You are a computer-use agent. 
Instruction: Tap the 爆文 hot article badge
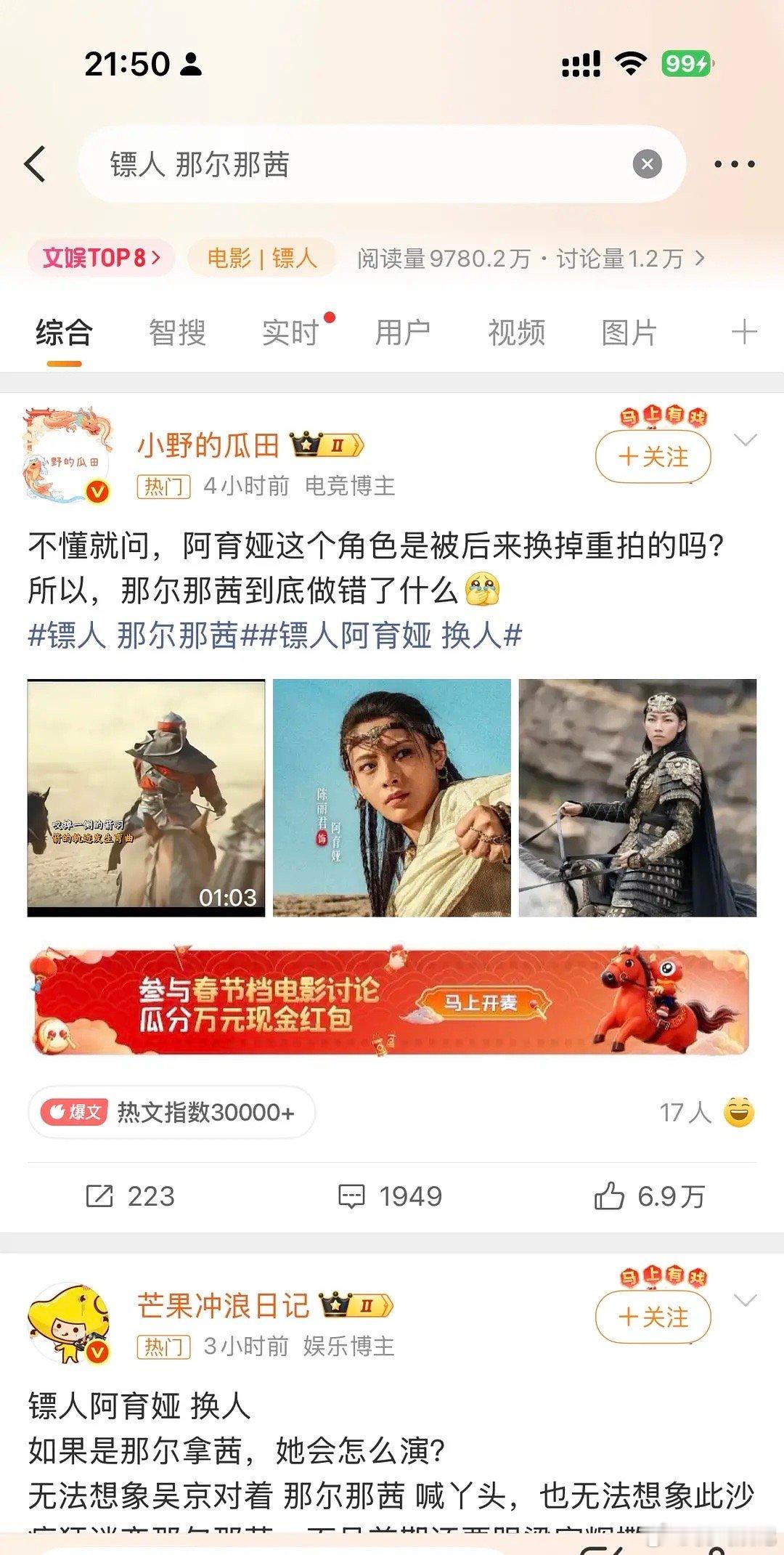point(80,1111)
